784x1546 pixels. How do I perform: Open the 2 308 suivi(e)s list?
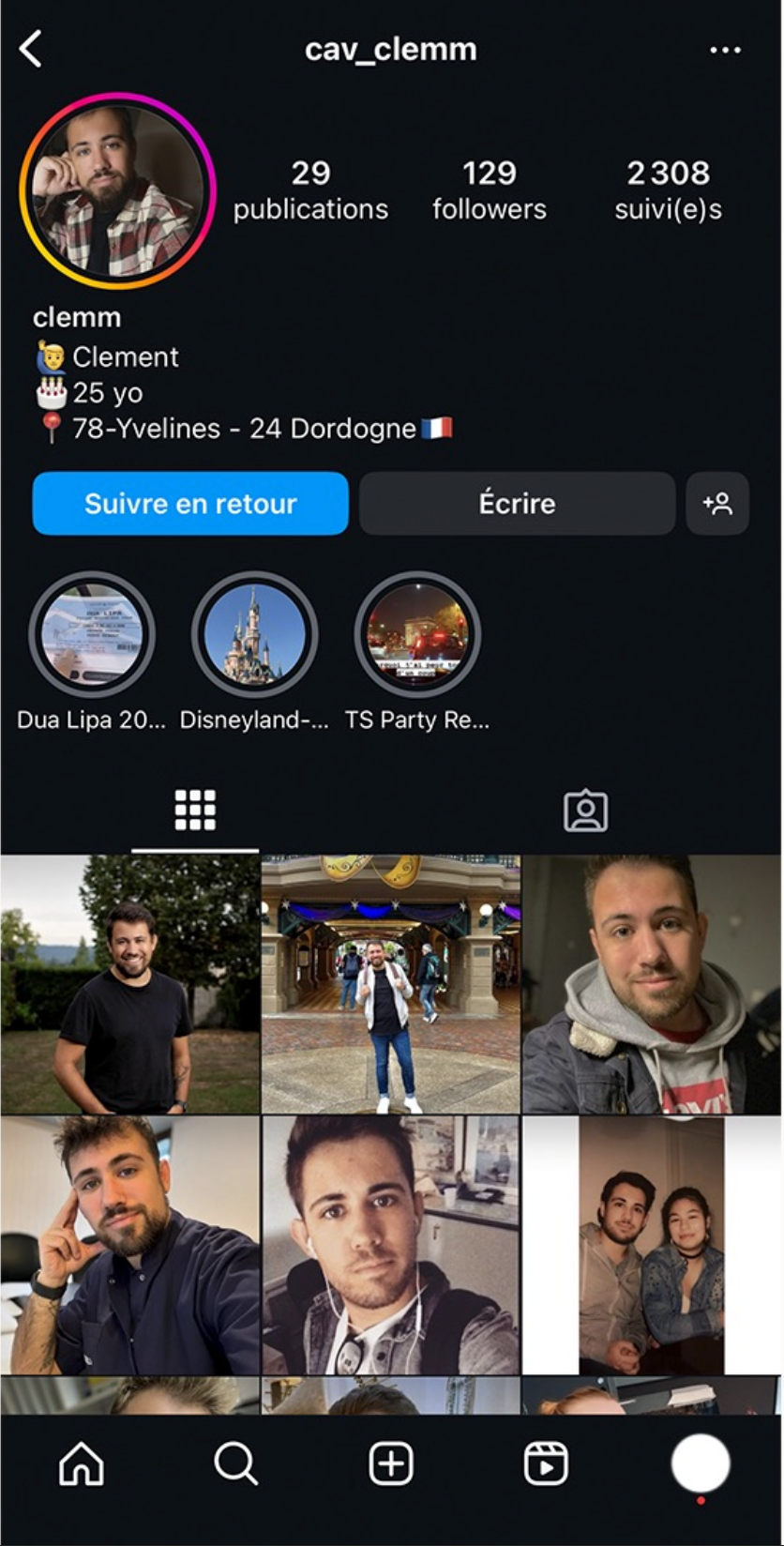pos(668,189)
